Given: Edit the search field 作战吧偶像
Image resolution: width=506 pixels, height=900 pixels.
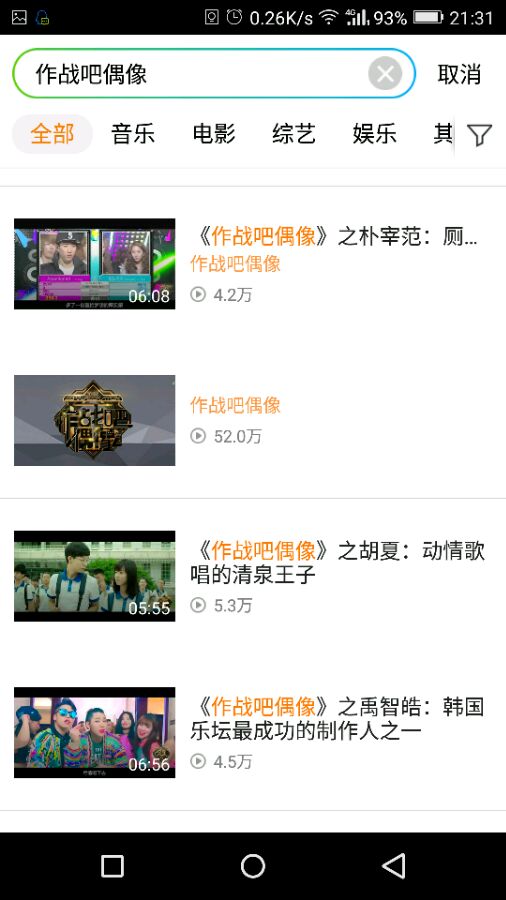Looking at the screenshot, I should [195, 73].
